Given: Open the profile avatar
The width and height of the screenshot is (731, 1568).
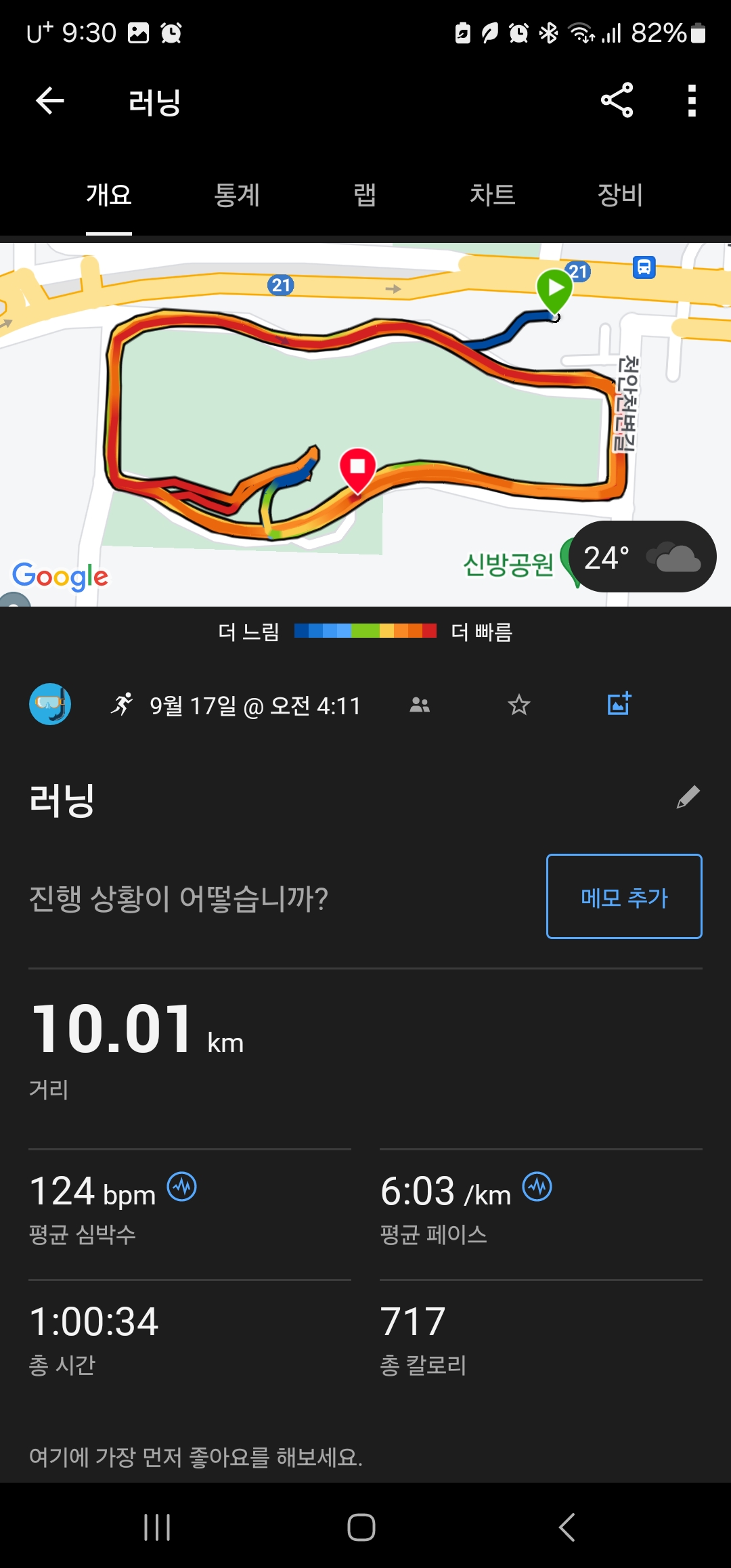Looking at the screenshot, I should click(50, 704).
